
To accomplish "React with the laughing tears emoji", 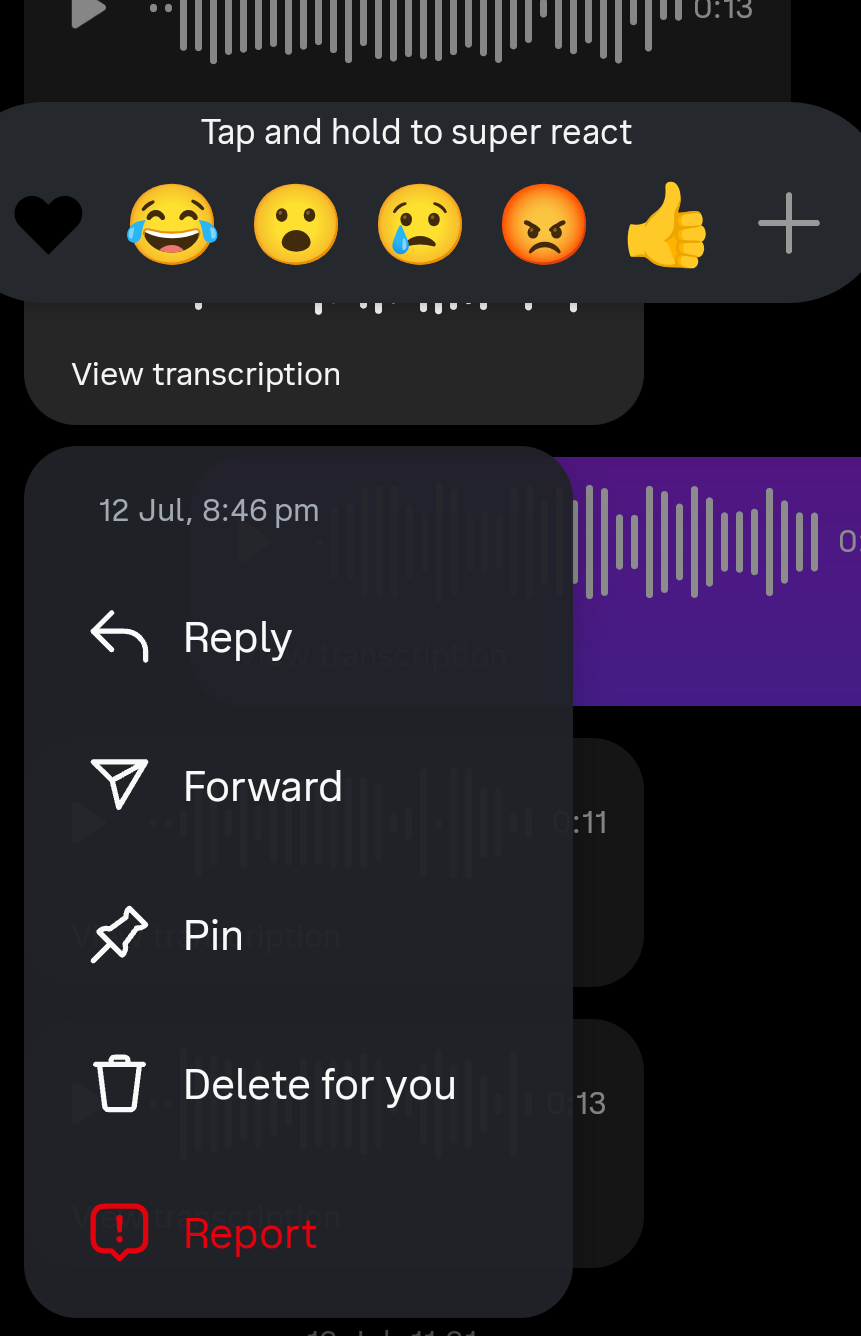I will tap(172, 223).
